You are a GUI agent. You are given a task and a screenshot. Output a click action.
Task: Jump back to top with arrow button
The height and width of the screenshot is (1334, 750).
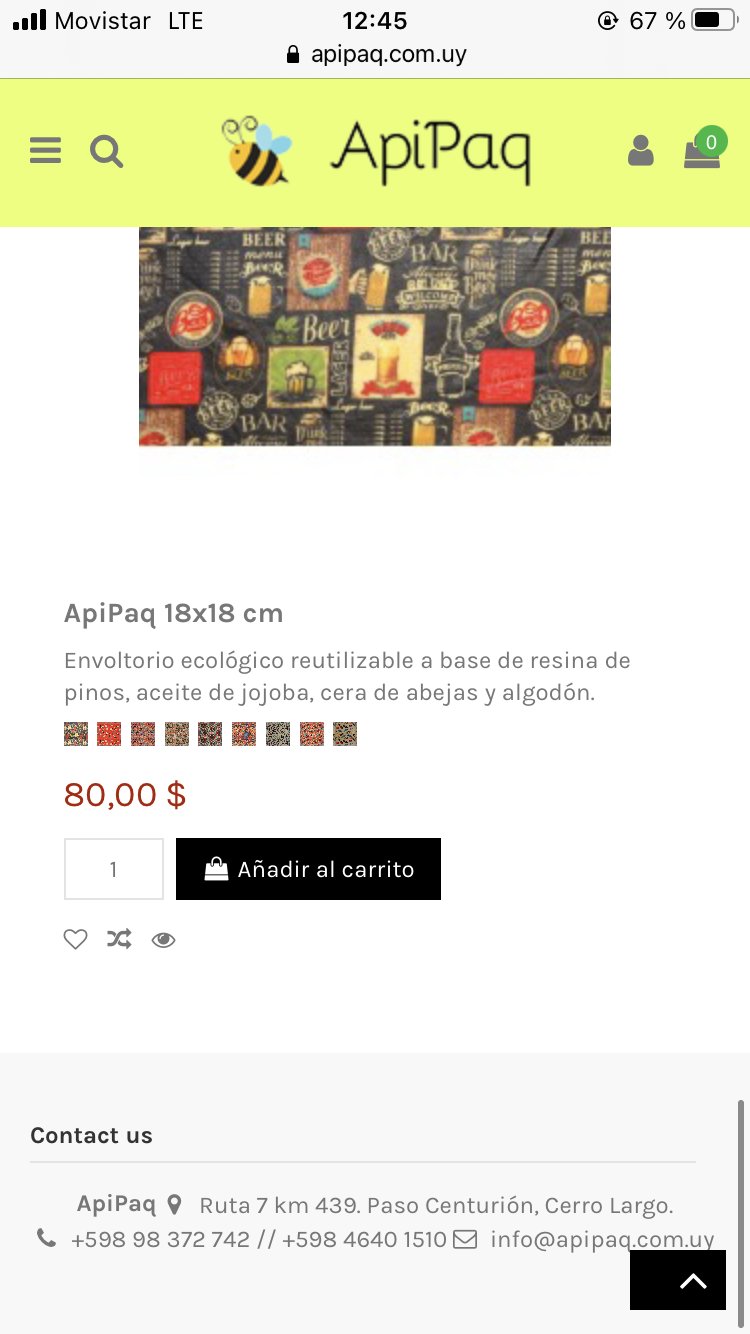click(678, 1280)
